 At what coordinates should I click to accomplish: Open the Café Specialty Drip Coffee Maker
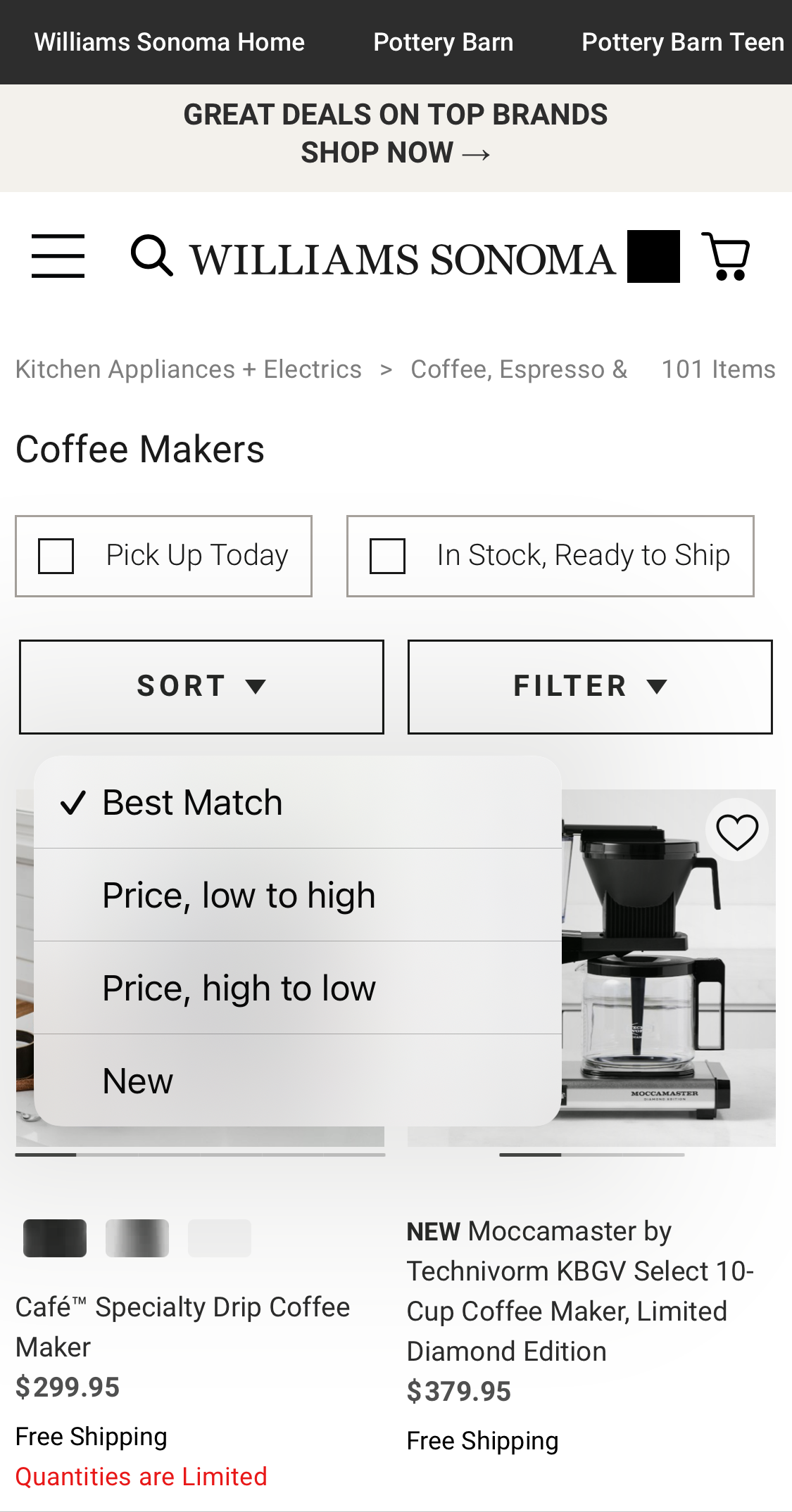pyautogui.click(x=182, y=1326)
